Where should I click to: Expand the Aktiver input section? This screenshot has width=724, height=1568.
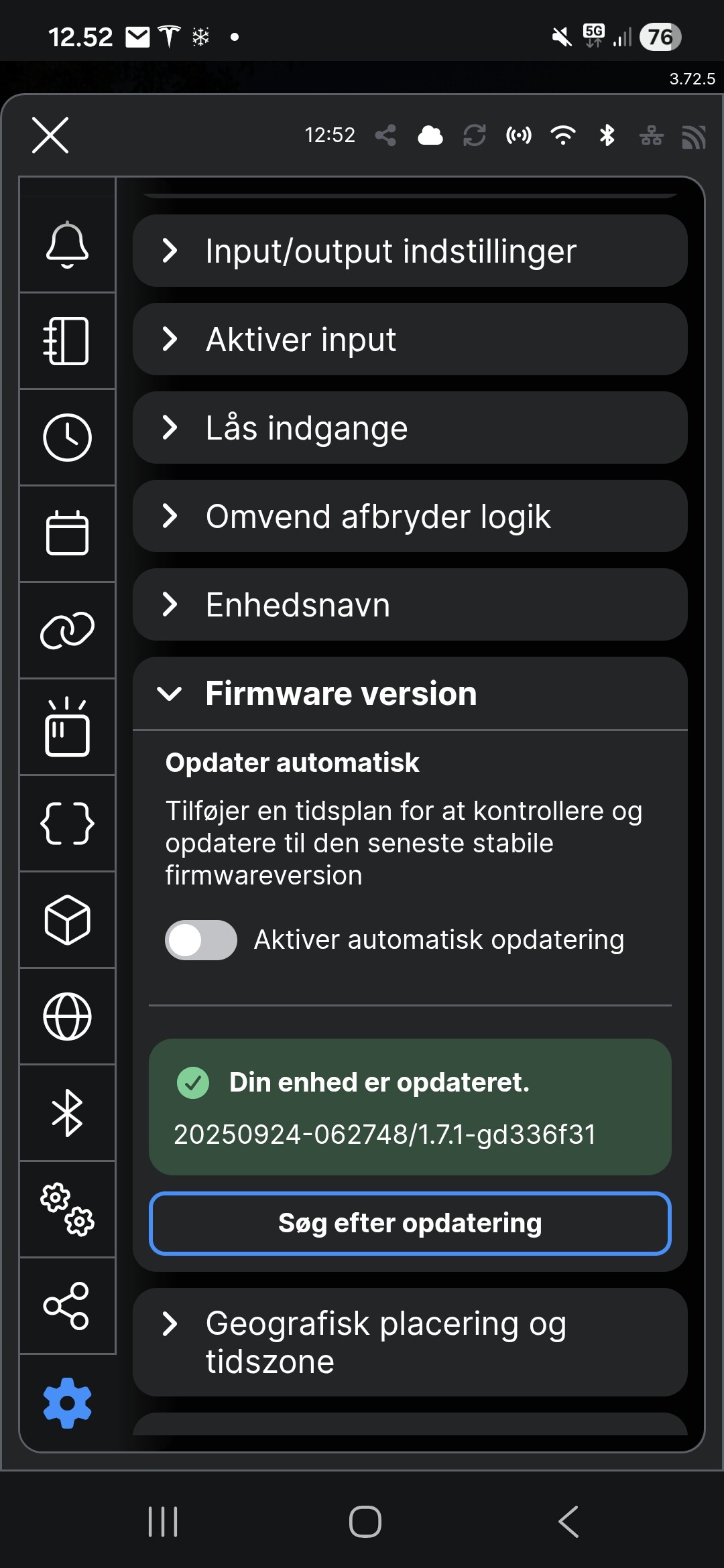tap(410, 339)
